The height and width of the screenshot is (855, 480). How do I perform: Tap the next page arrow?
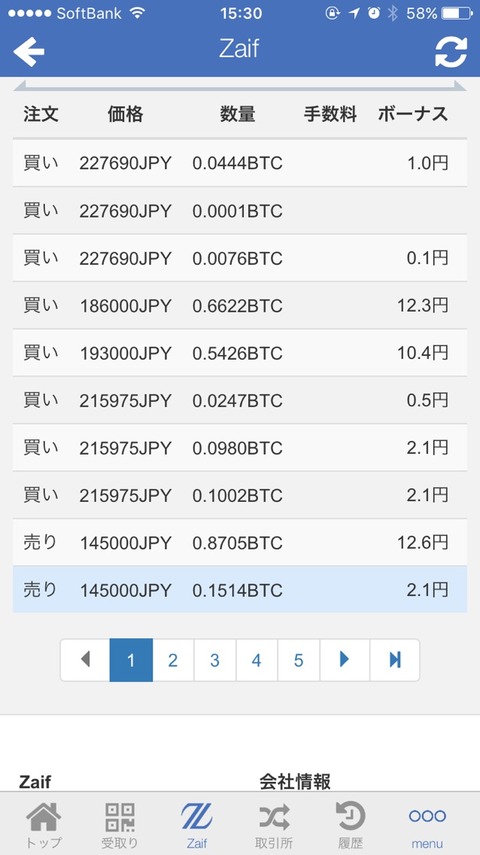coord(345,660)
